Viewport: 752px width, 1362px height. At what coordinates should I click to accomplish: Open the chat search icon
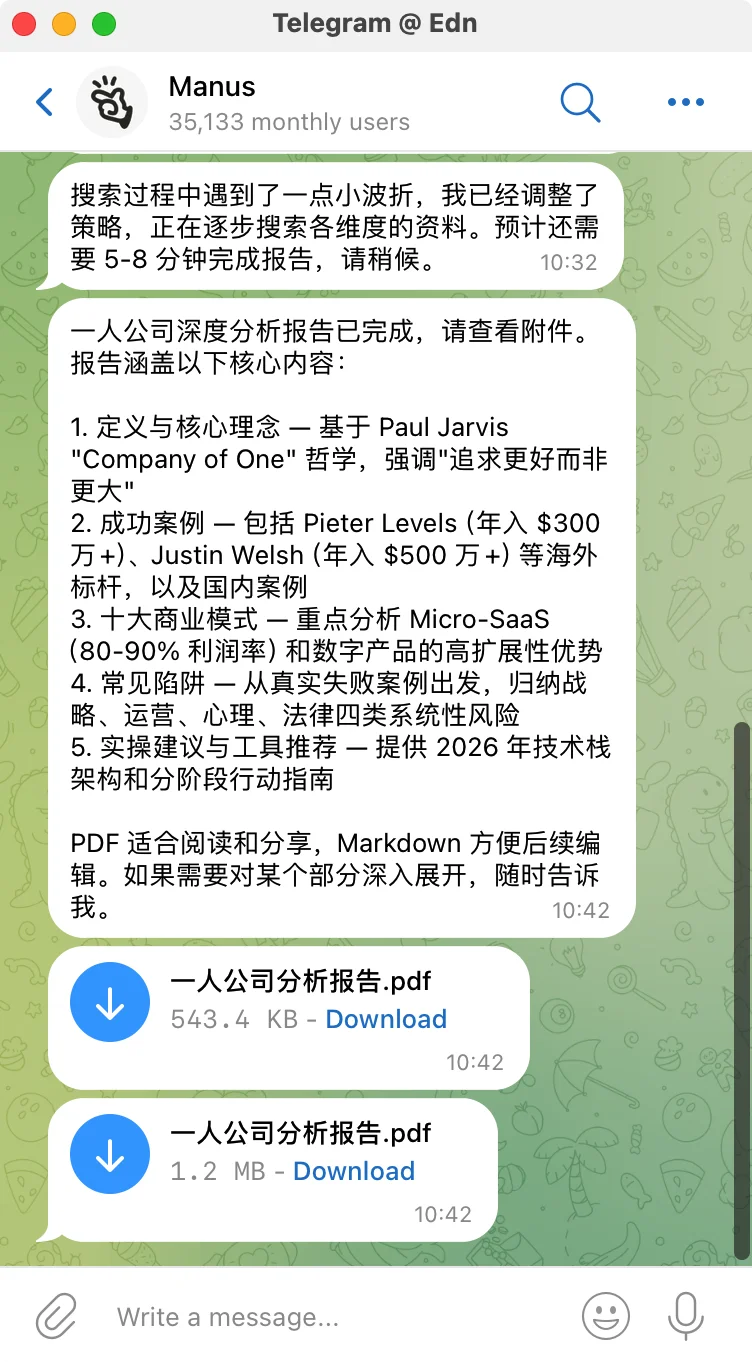[x=580, y=101]
